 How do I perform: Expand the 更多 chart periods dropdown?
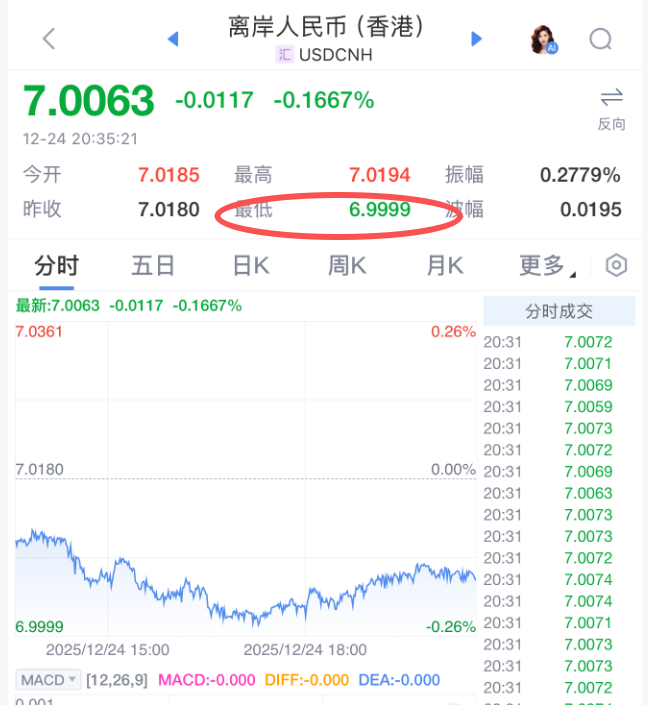pyautogui.click(x=546, y=266)
